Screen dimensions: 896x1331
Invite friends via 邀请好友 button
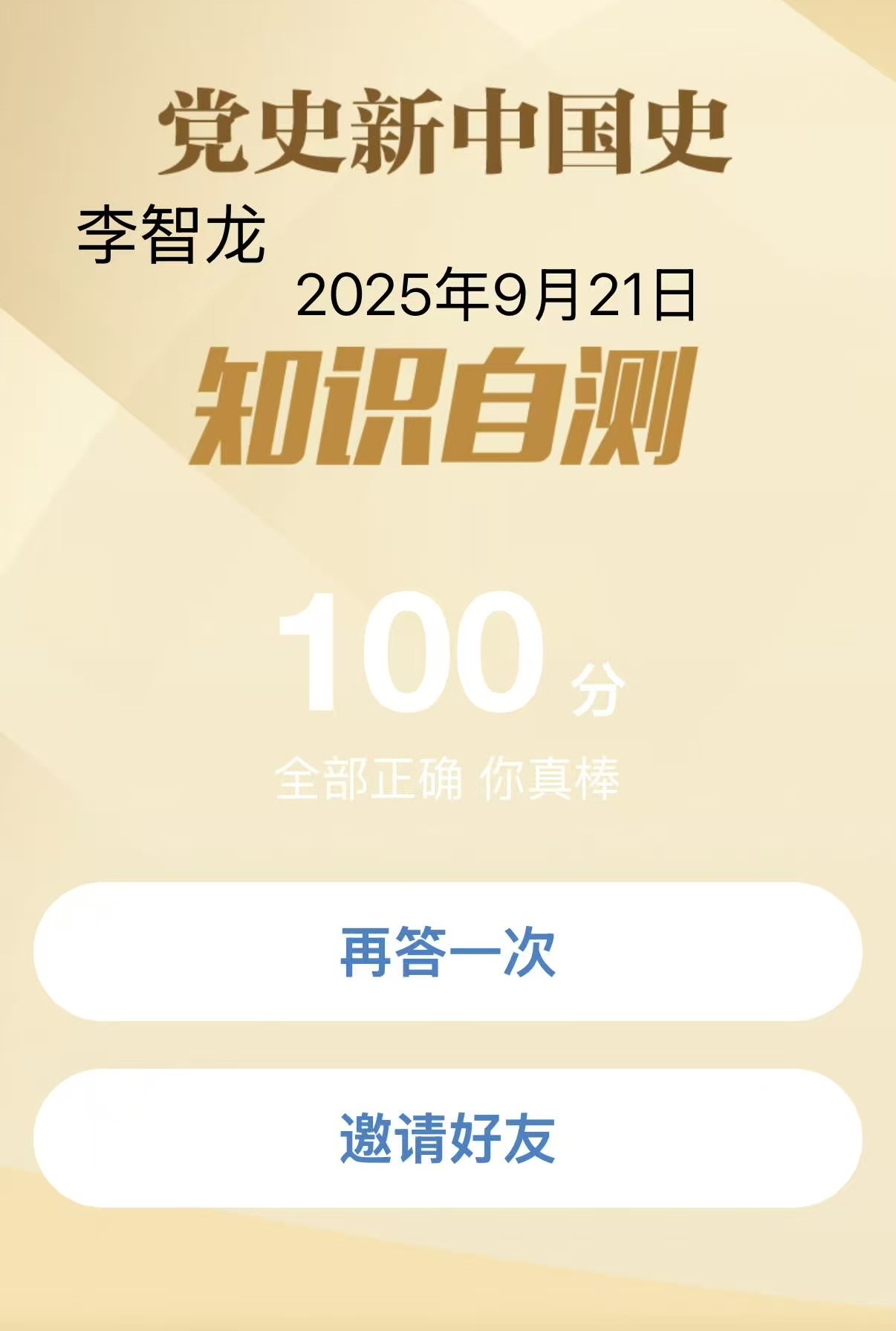pyautogui.click(x=447, y=1138)
